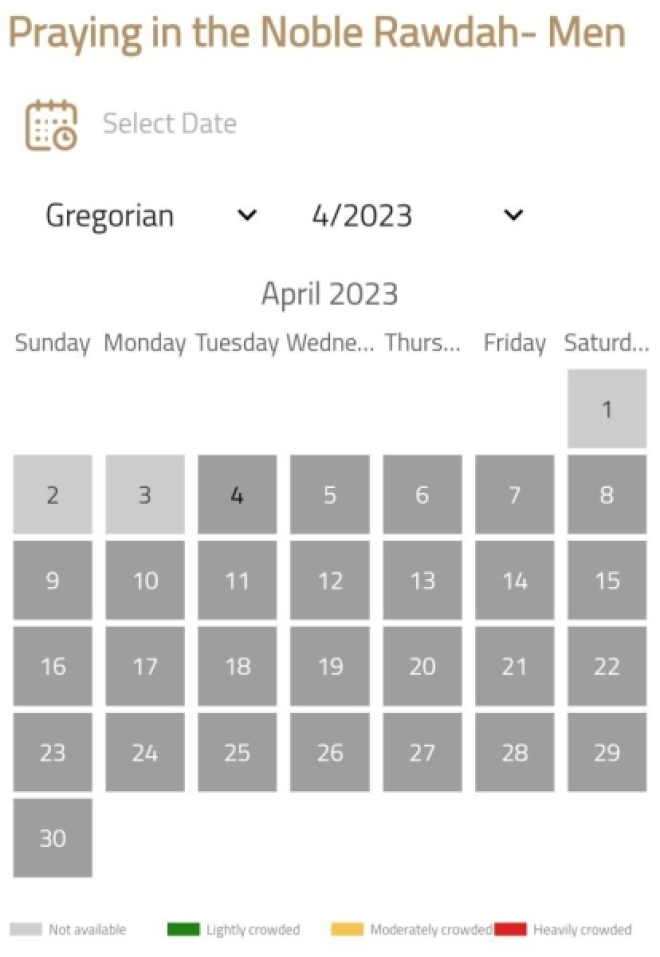660x957 pixels.
Task: Open the Gregorian calendar type dropdown
Action: (x=150, y=215)
